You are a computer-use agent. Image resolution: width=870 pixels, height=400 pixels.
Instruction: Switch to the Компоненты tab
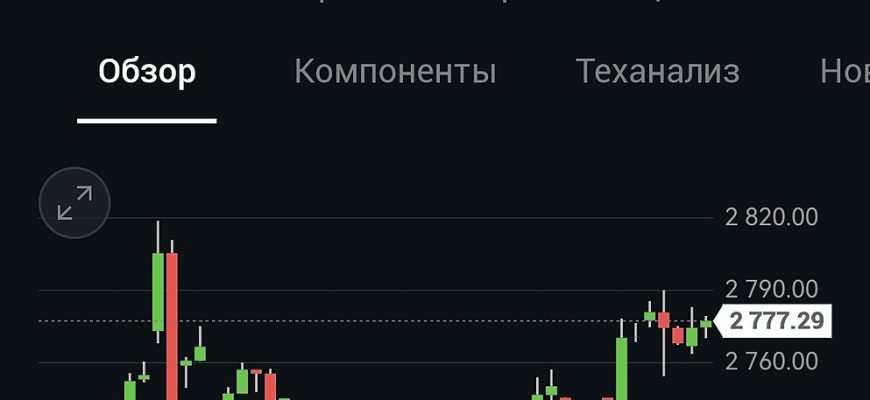pyautogui.click(x=395, y=72)
